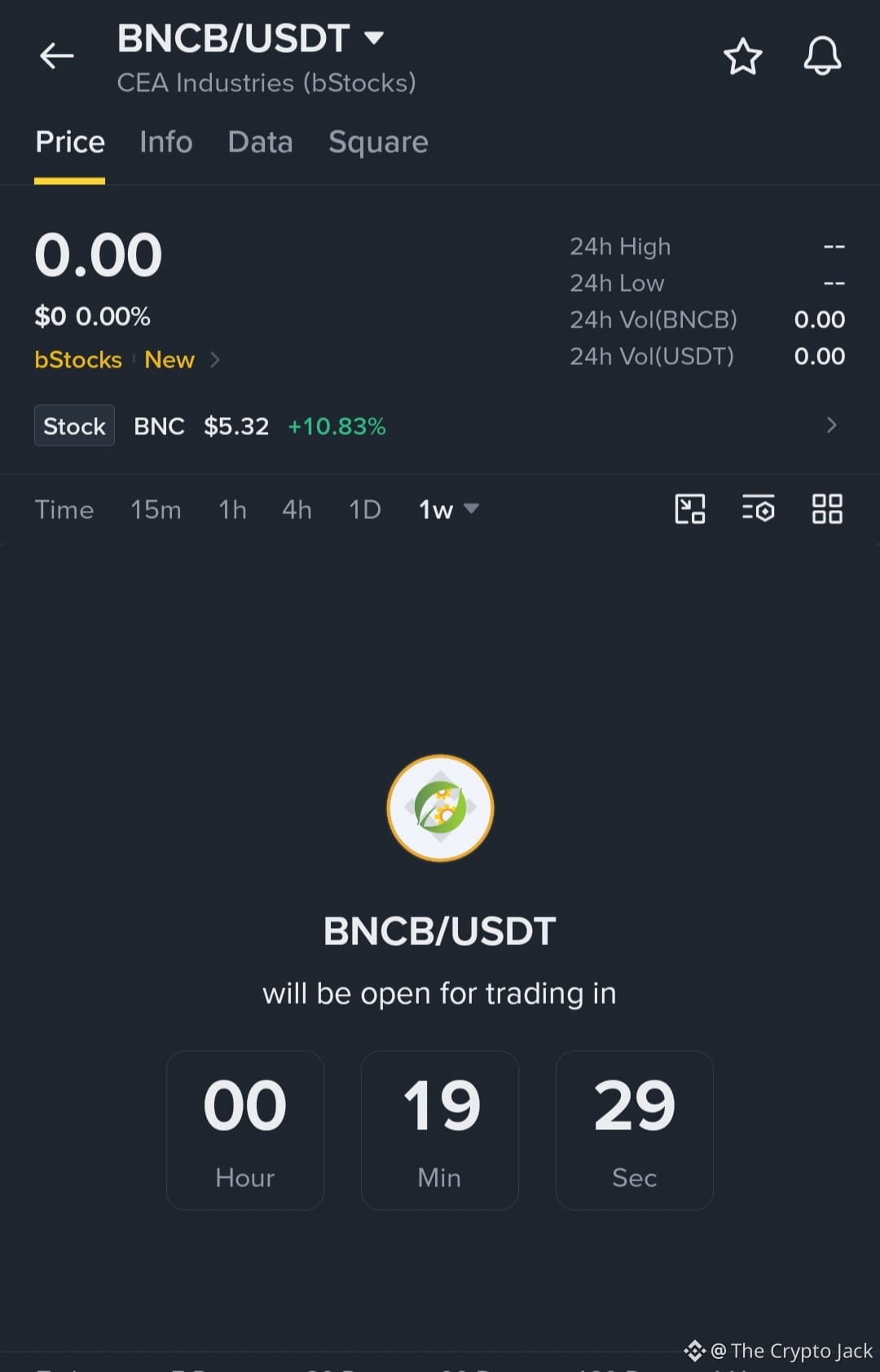This screenshot has height=1372, width=880.
Task: Switch to the Info tab
Action: tap(166, 143)
